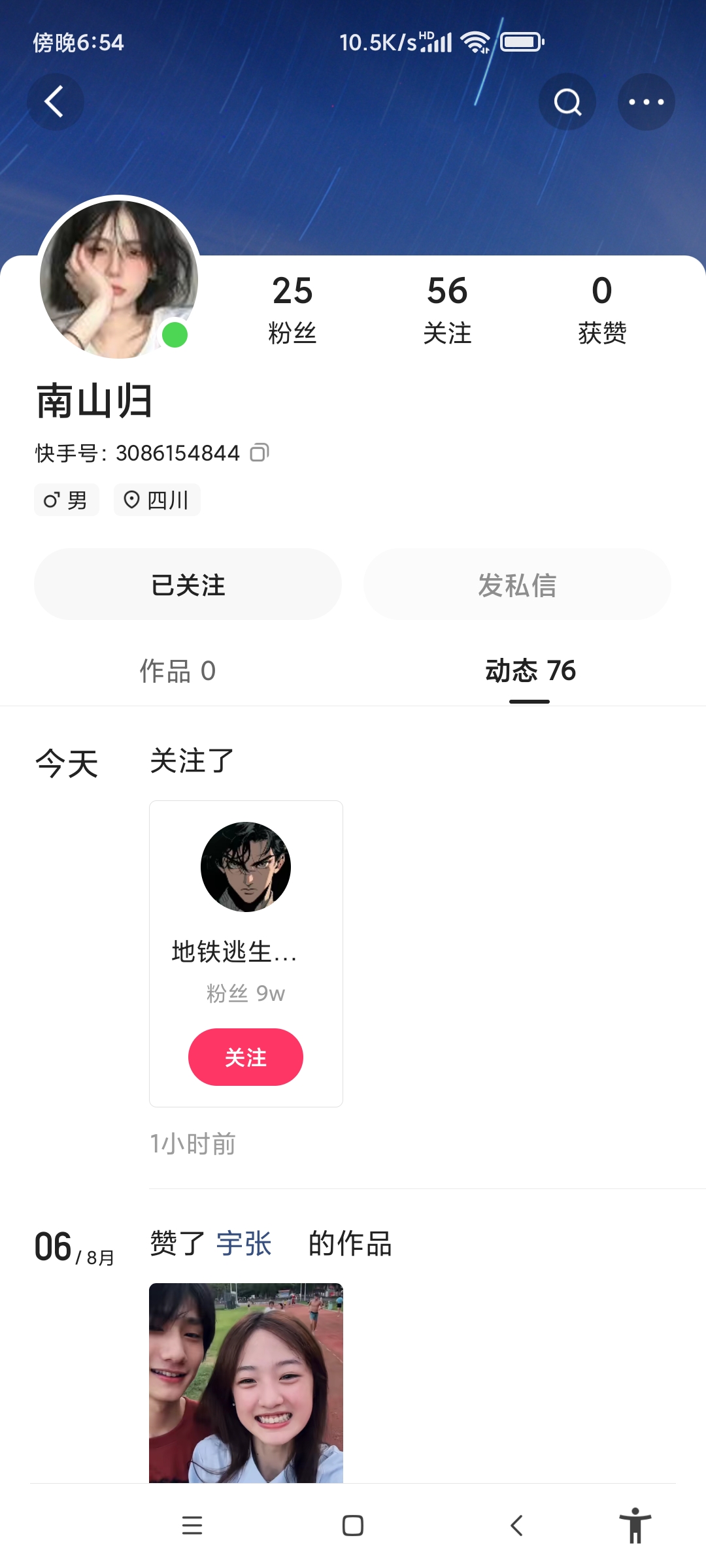
Task: Open search on this profile
Action: coord(567,102)
